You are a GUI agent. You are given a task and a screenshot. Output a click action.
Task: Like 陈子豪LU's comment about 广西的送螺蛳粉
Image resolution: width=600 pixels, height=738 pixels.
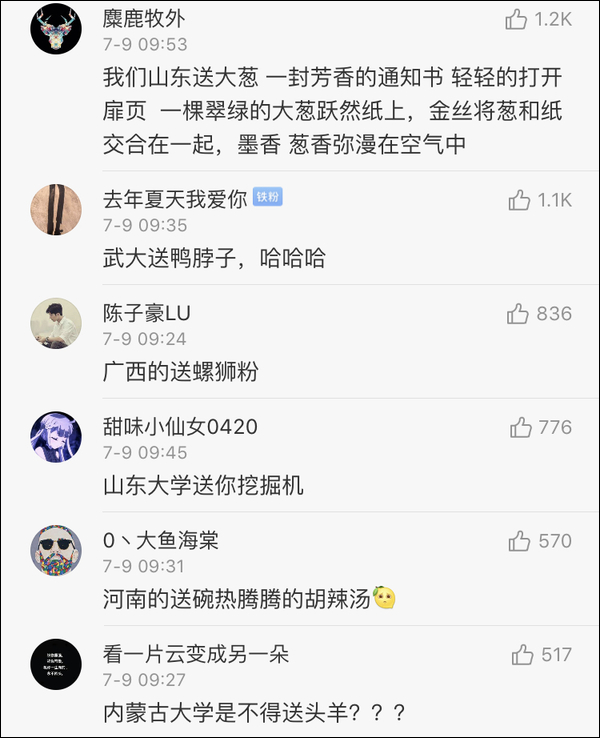519,314
